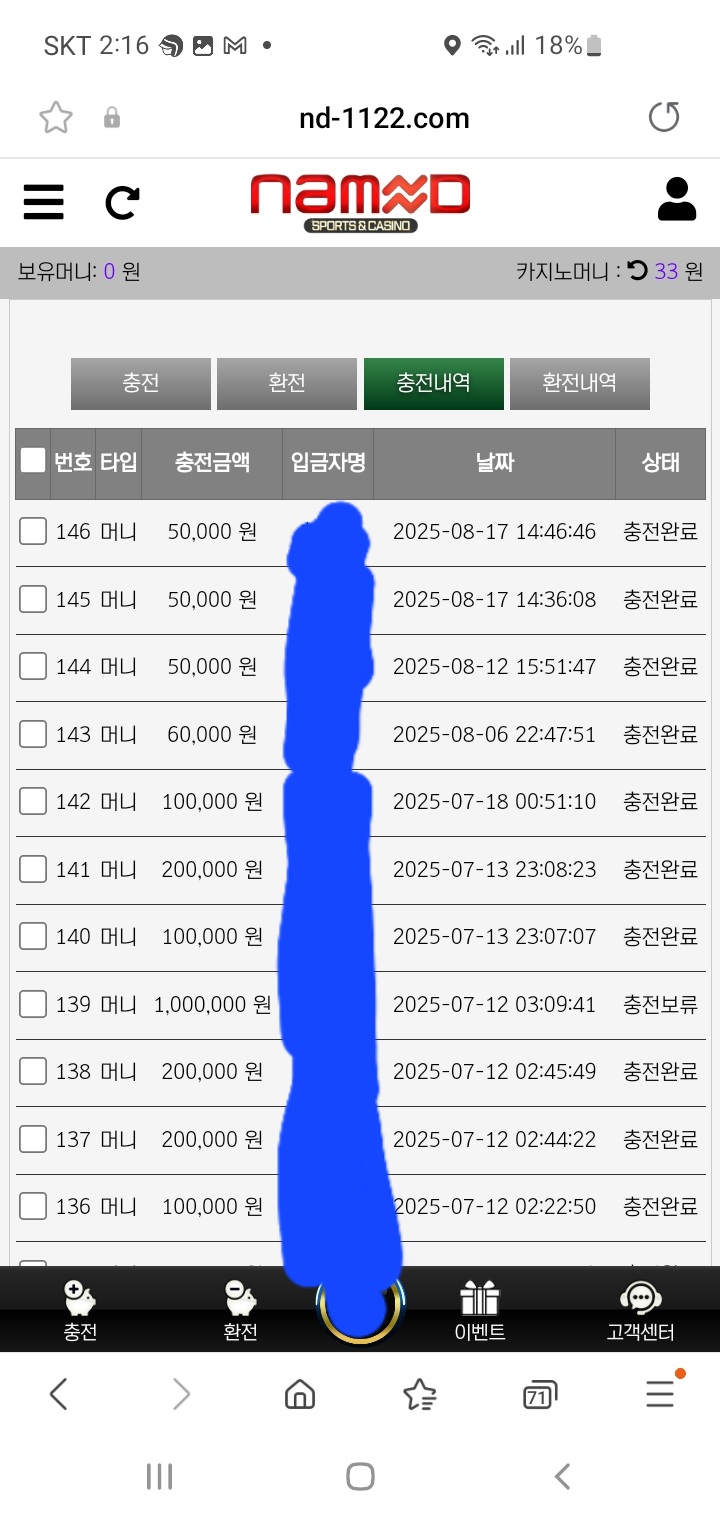Tap the refresh icon beside the menu
The width and height of the screenshot is (720, 1520).
point(122,203)
